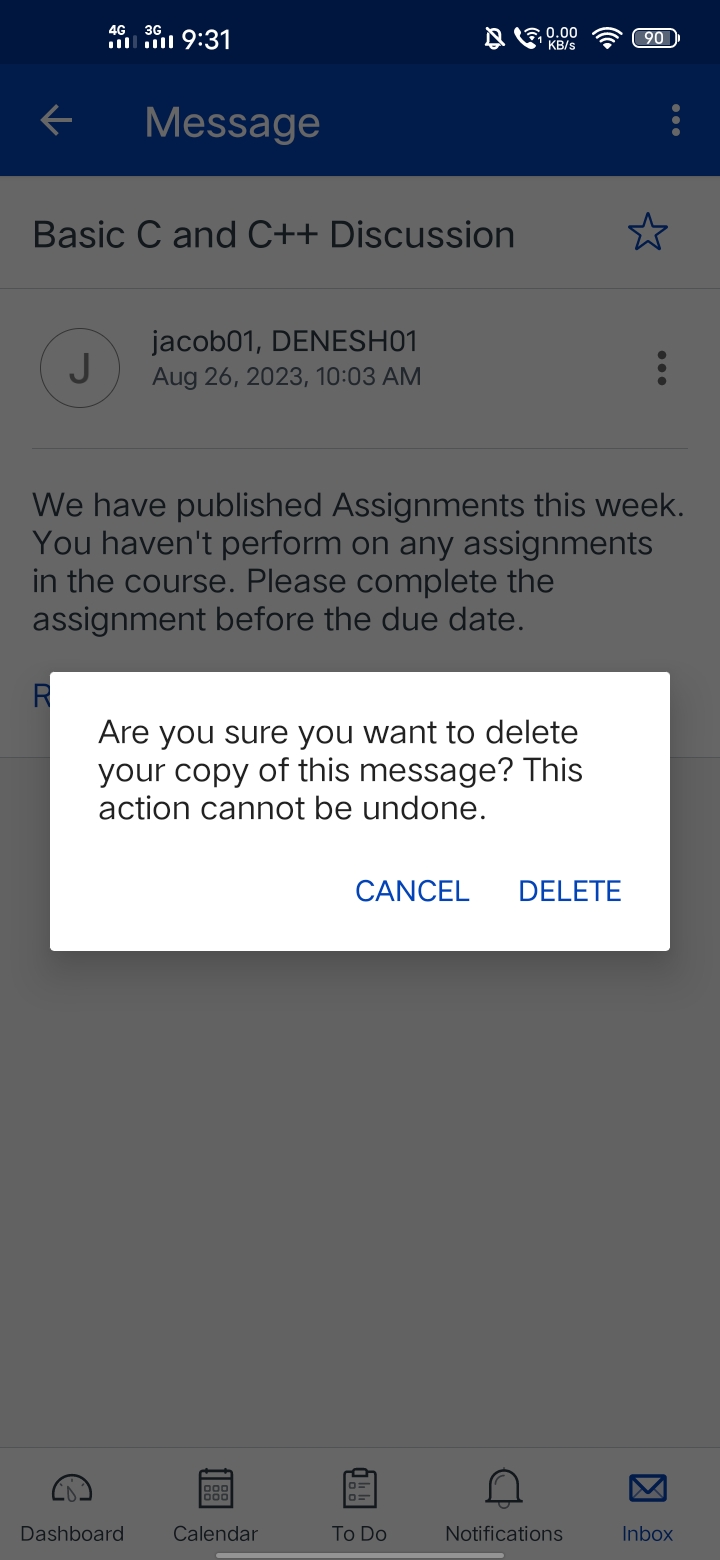Cancel the delete confirmation dialog

[x=412, y=891]
